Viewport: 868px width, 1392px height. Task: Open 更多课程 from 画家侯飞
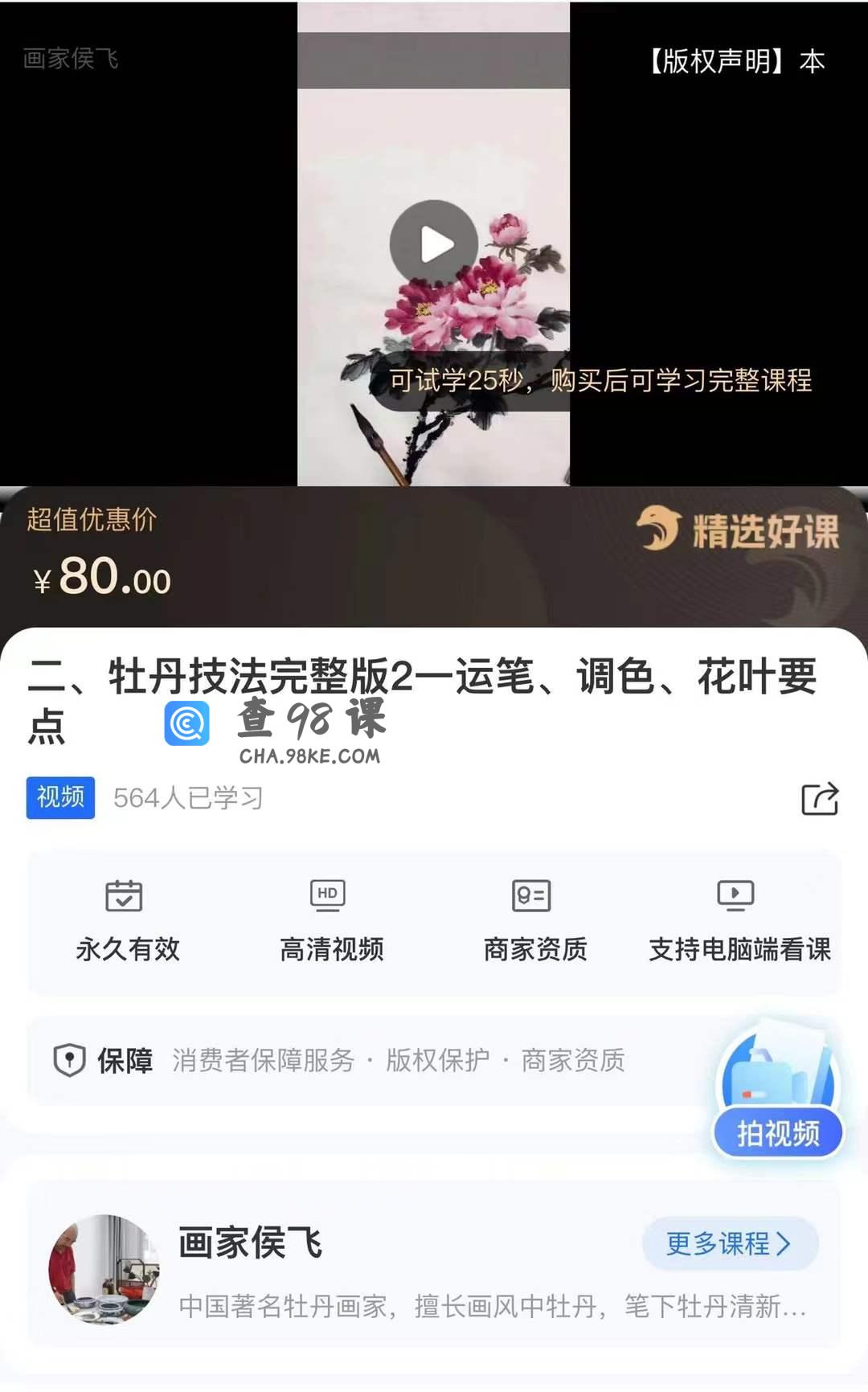(x=729, y=1244)
